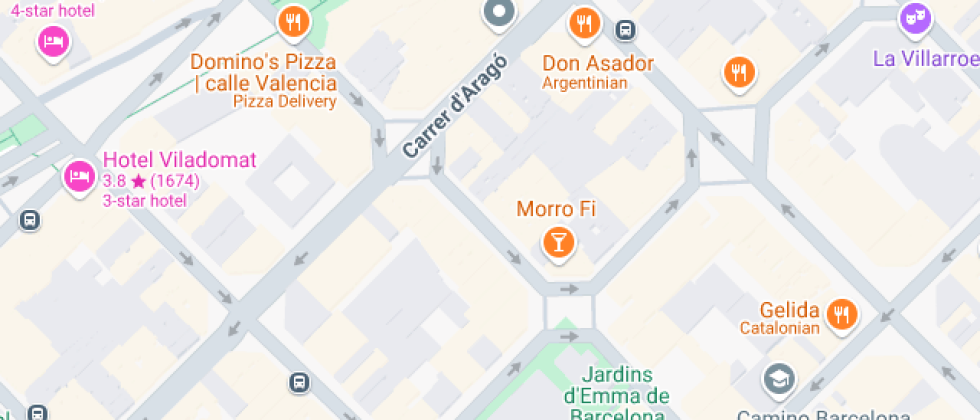Tap the 4-star hotel pin

click(x=53, y=41)
